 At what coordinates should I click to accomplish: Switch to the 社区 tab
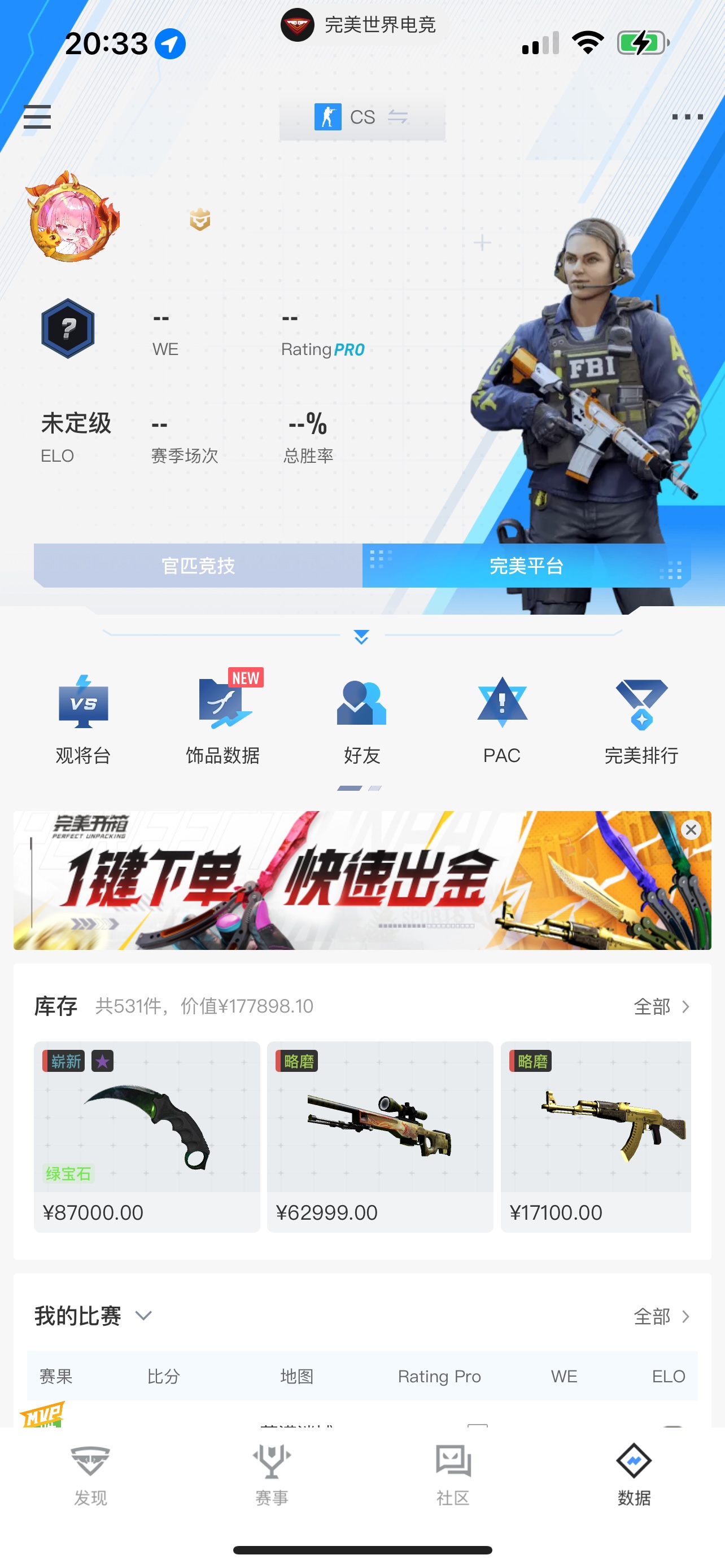tap(453, 1475)
